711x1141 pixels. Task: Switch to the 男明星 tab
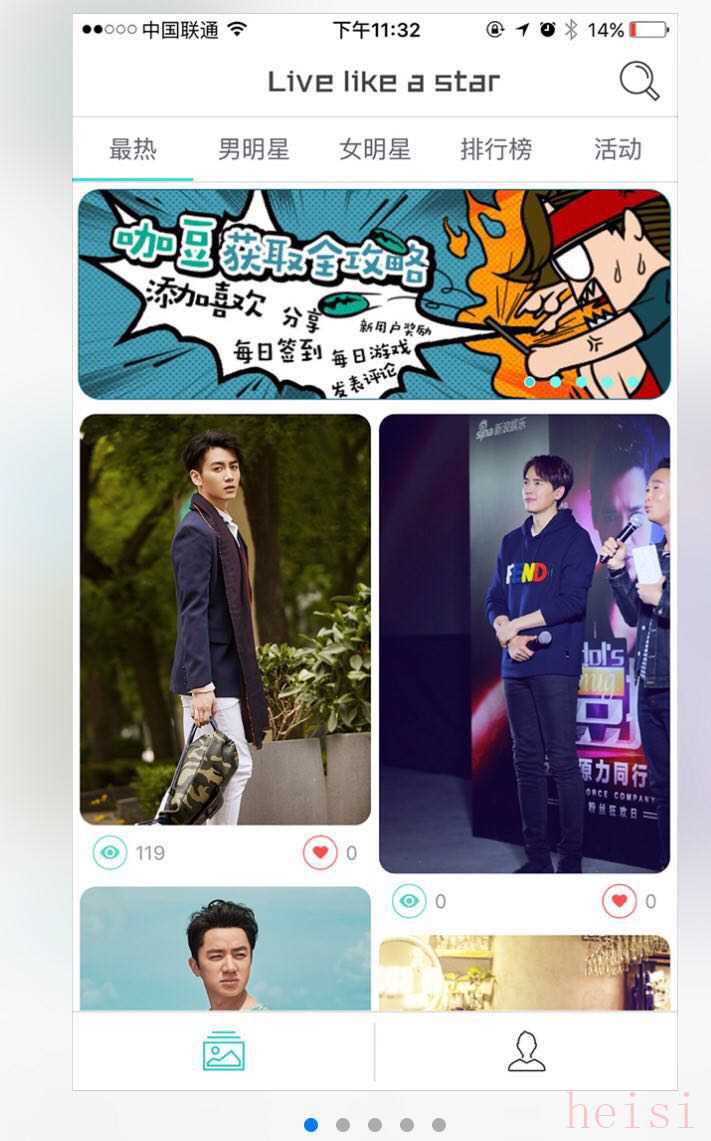point(254,150)
